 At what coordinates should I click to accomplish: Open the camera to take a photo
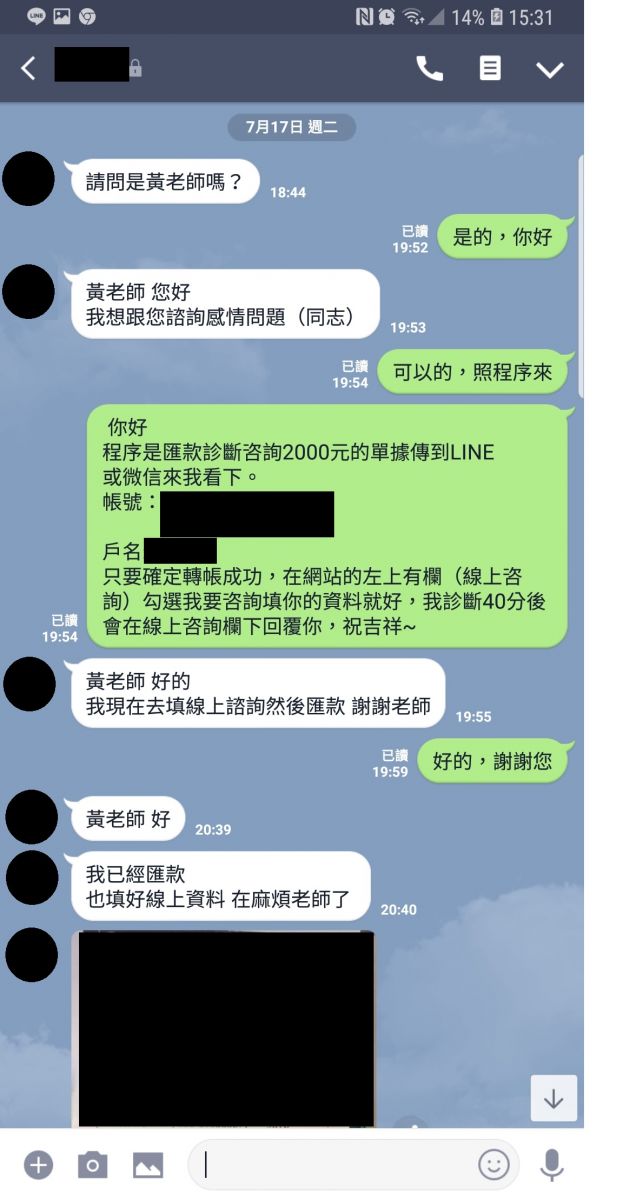coord(92,1165)
